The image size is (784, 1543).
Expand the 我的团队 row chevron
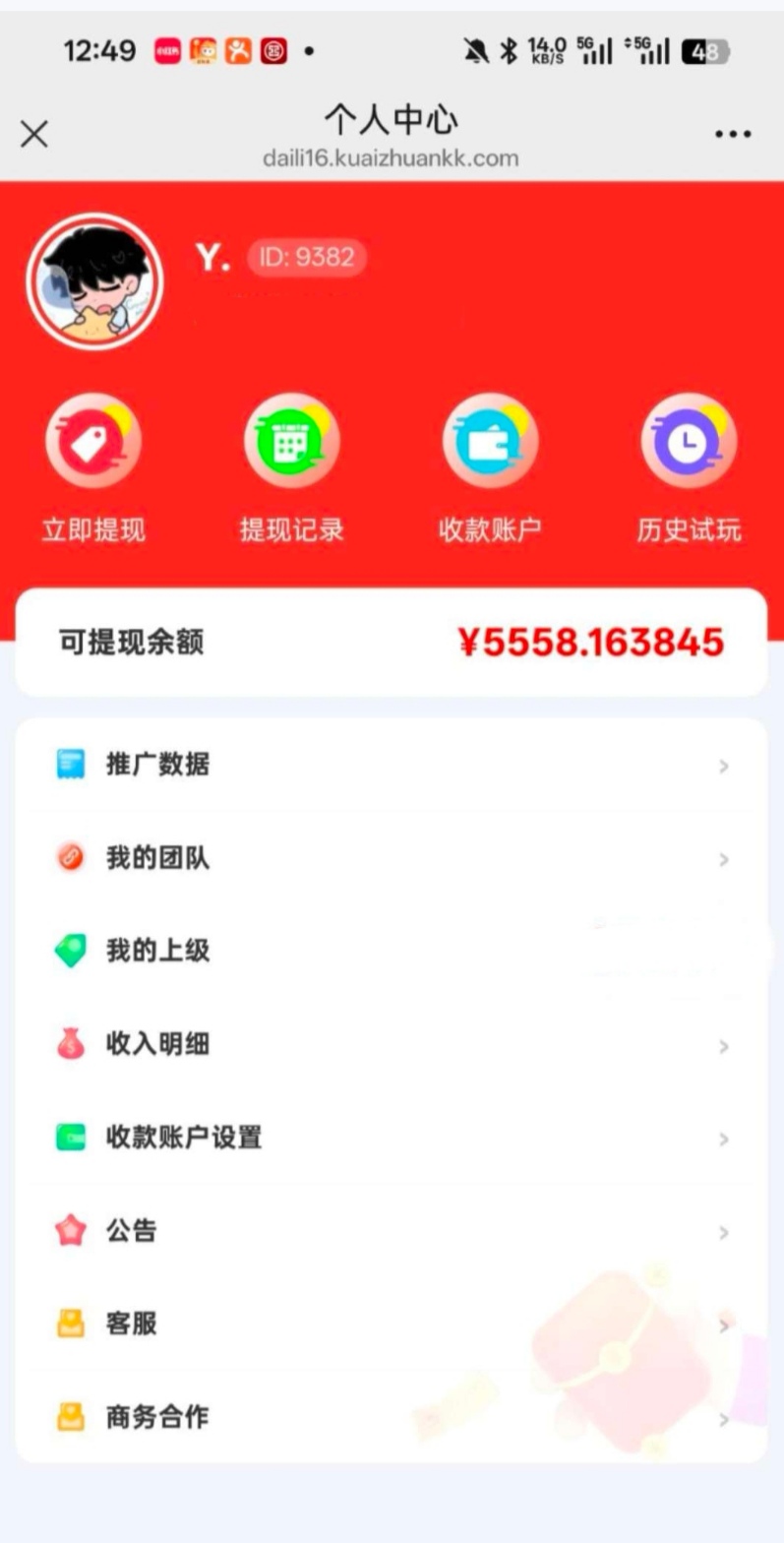pyautogui.click(x=725, y=857)
